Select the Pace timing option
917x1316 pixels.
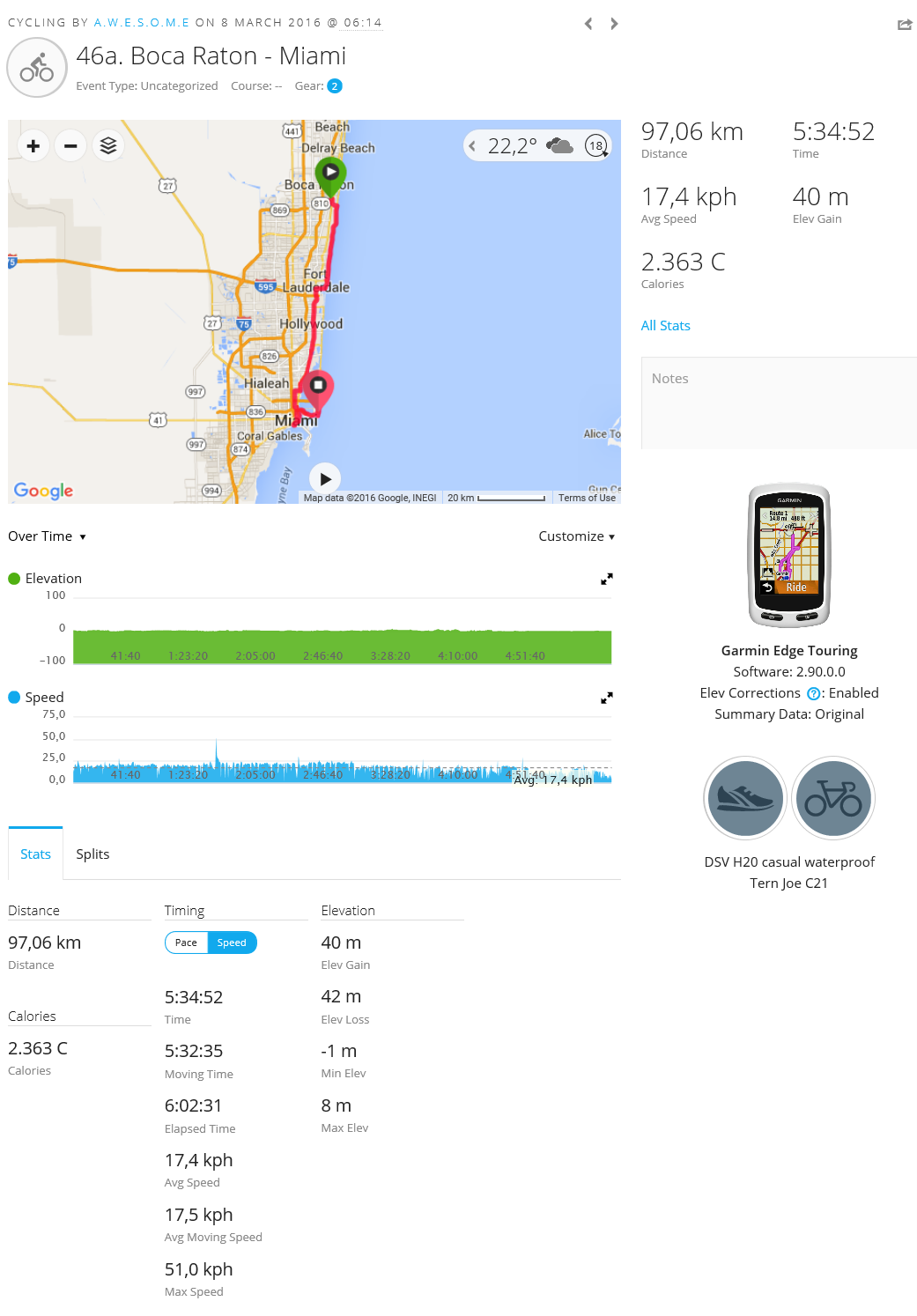186,943
